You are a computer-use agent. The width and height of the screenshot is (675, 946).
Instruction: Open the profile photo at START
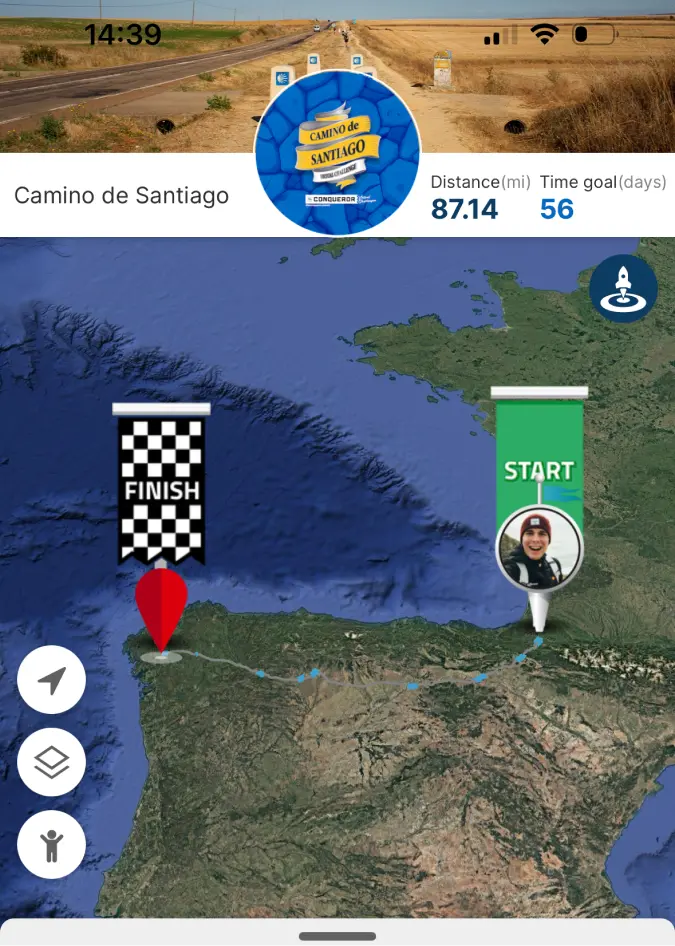539,547
